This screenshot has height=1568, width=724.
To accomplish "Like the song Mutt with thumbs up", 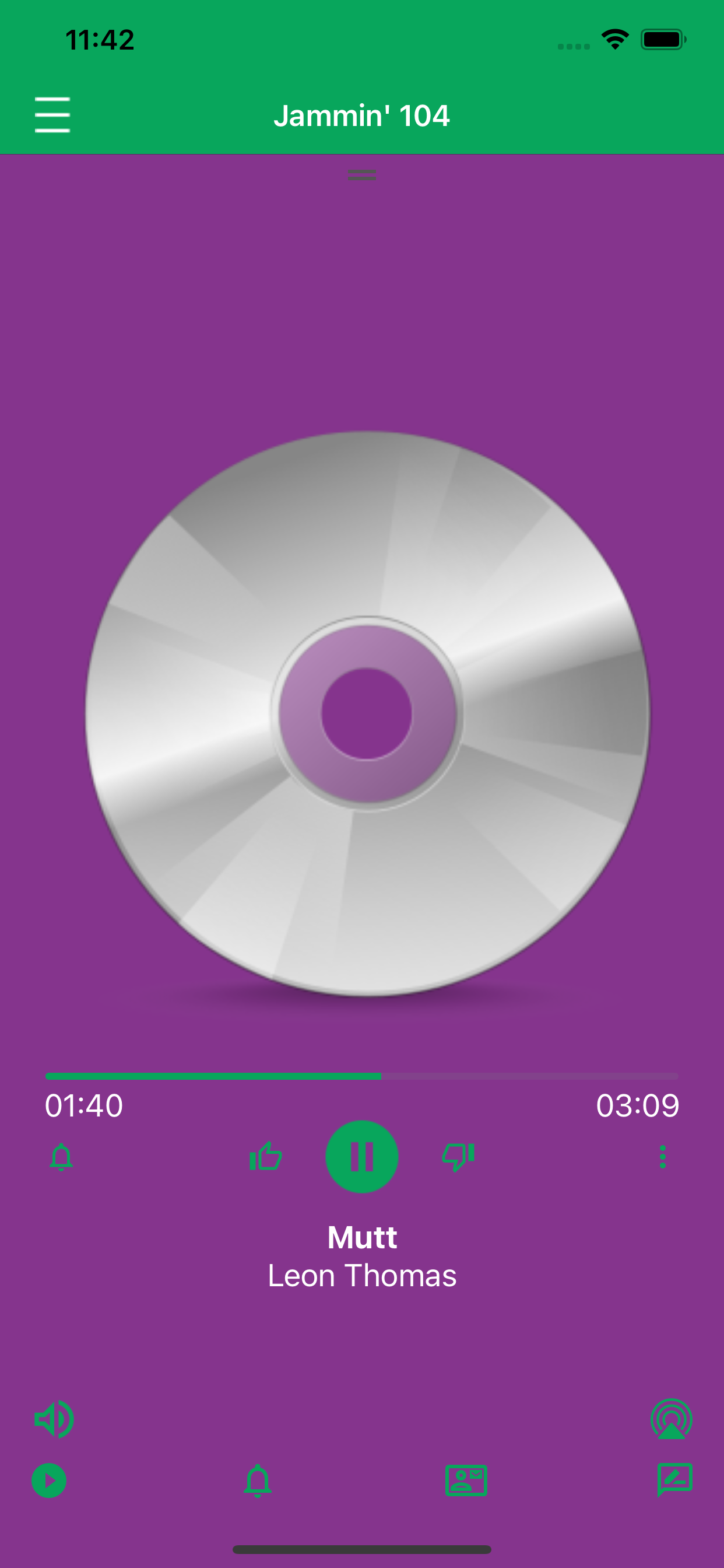I will coord(266,1156).
